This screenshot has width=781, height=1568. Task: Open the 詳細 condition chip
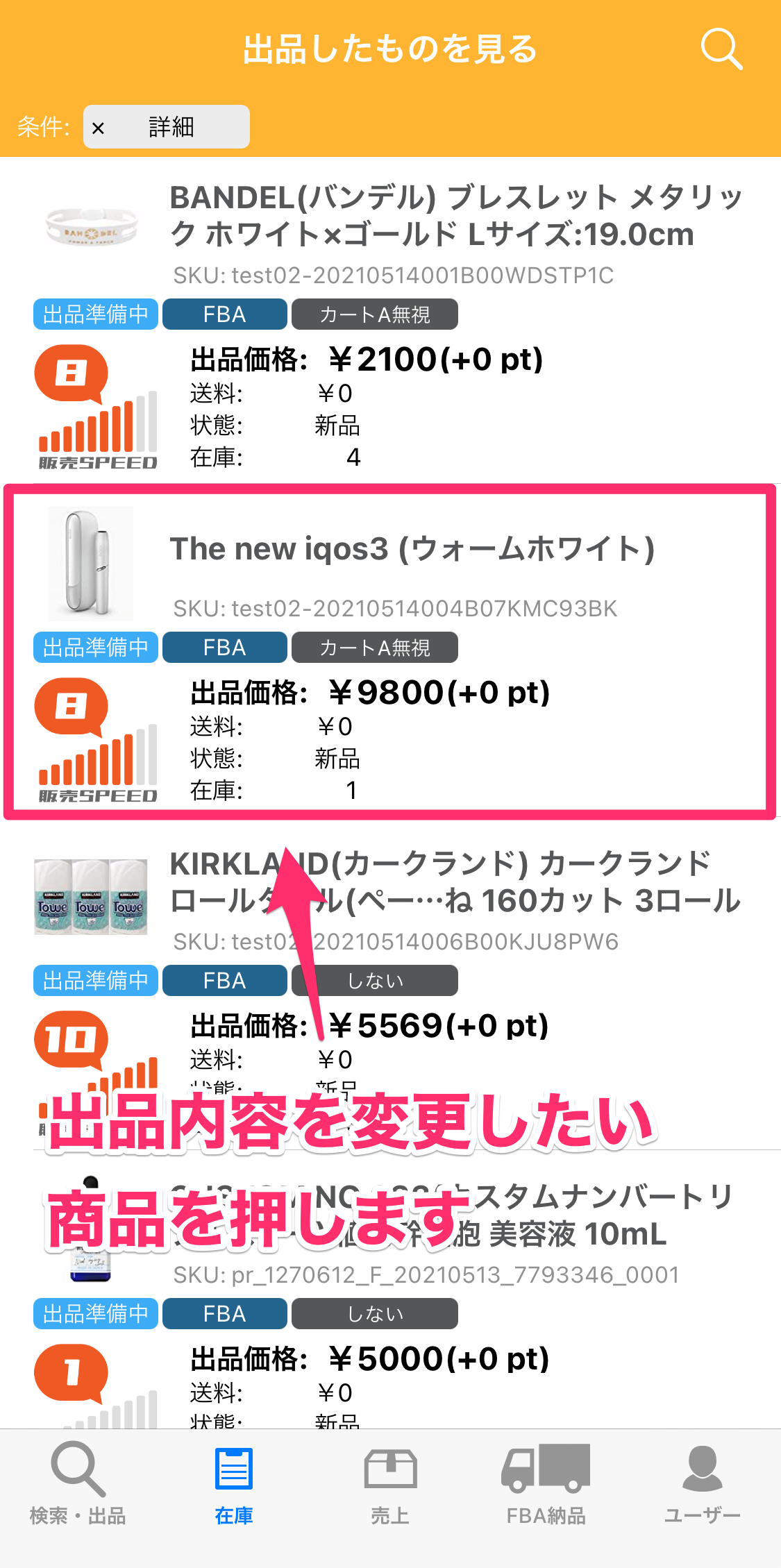click(x=171, y=127)
